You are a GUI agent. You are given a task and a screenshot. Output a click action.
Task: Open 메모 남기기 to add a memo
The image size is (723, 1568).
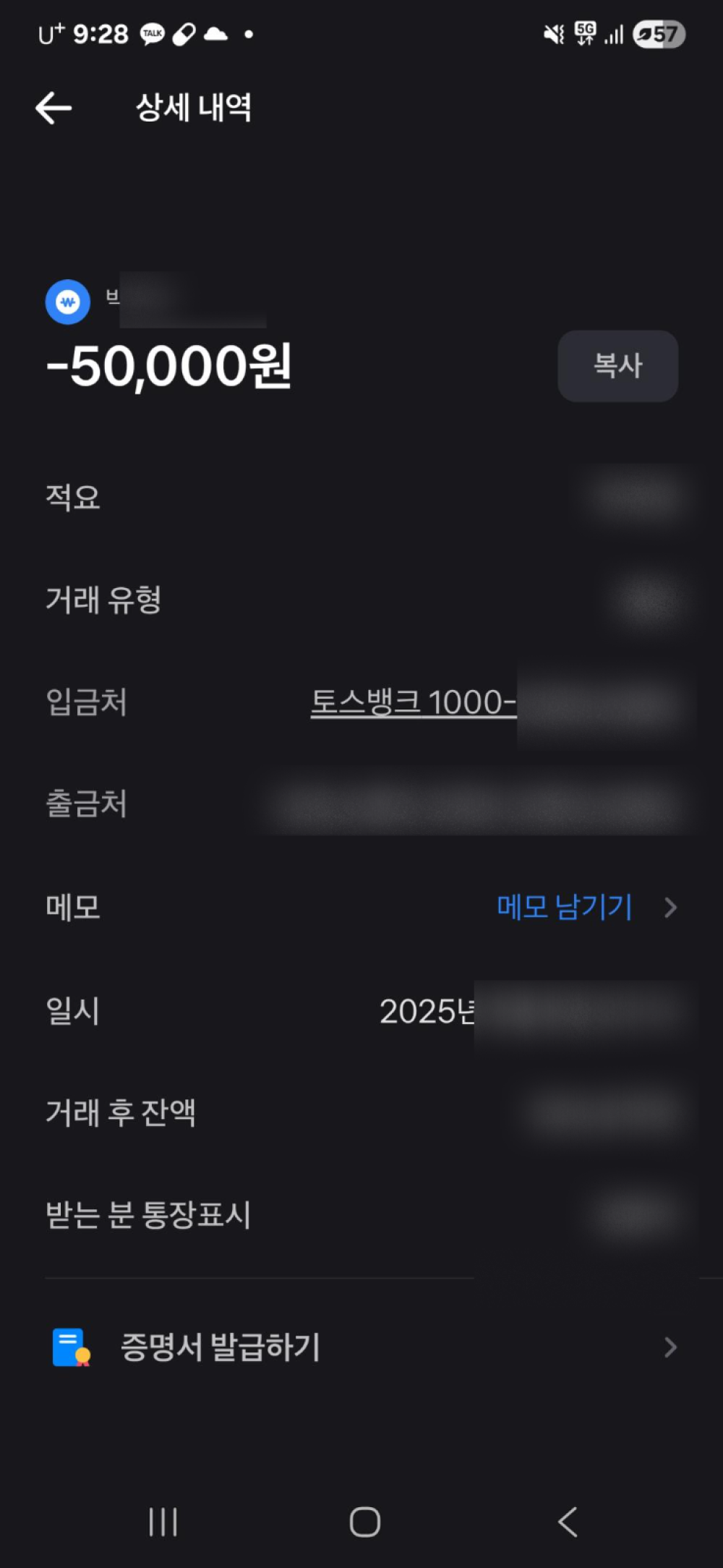click(x=565, y=907)
